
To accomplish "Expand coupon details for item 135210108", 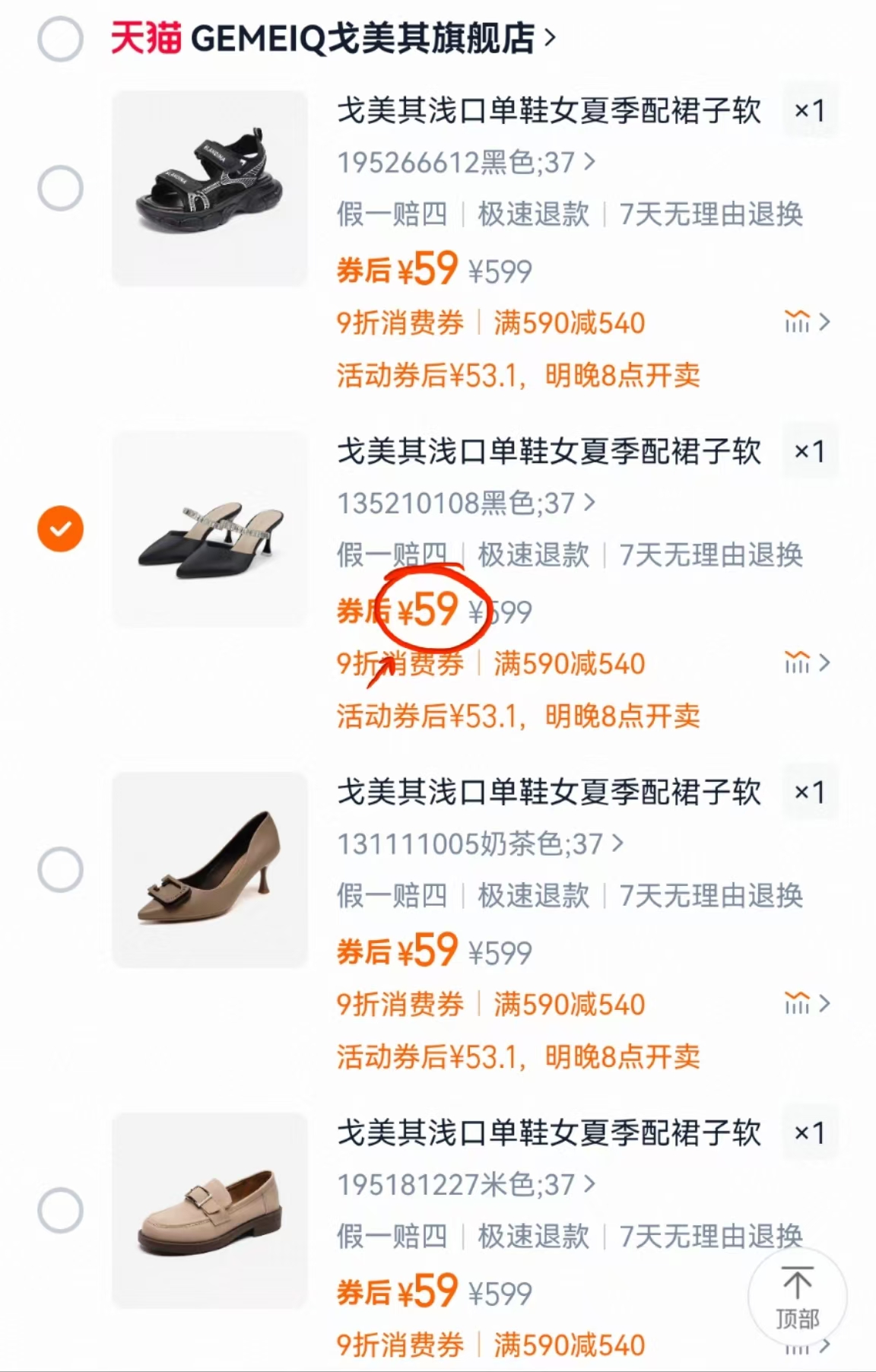I will coord(807,663).
